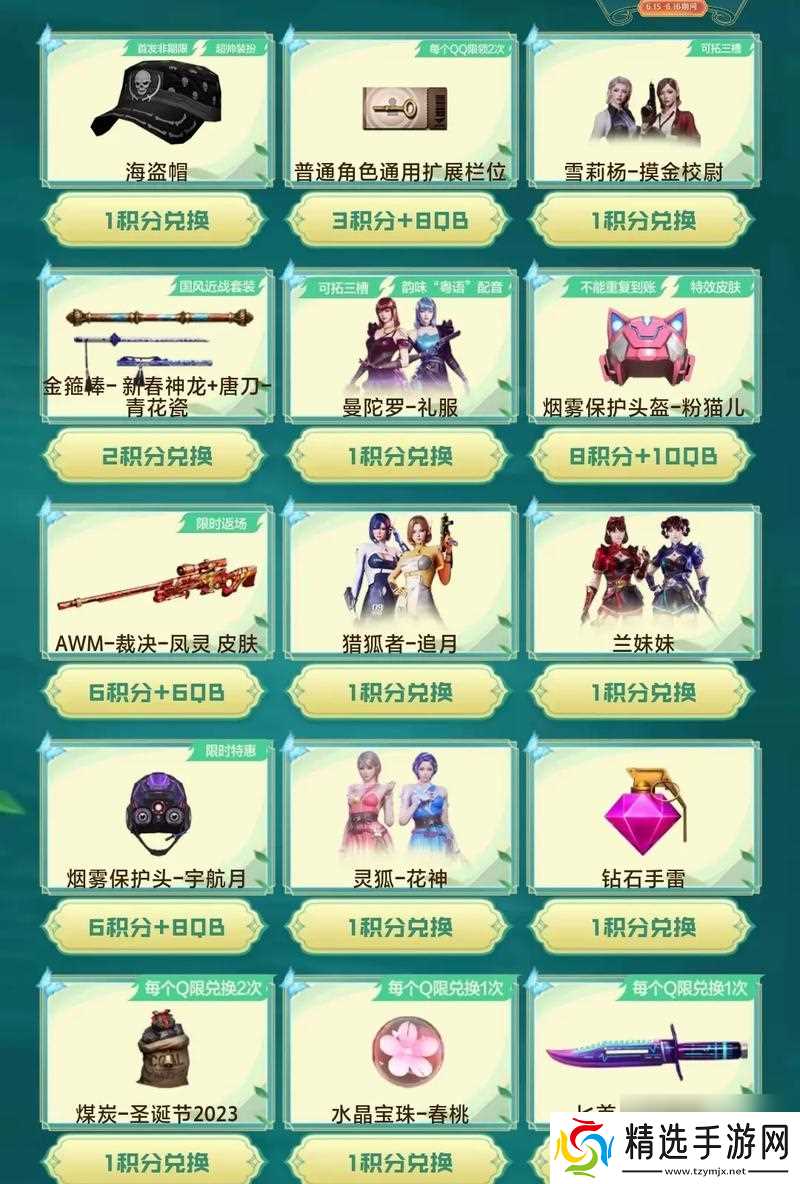The width and height of the screenshot is (800, 1184).
Task: Redeem the 海盗帽 for 1积分
Action: (x=156, y=221)
